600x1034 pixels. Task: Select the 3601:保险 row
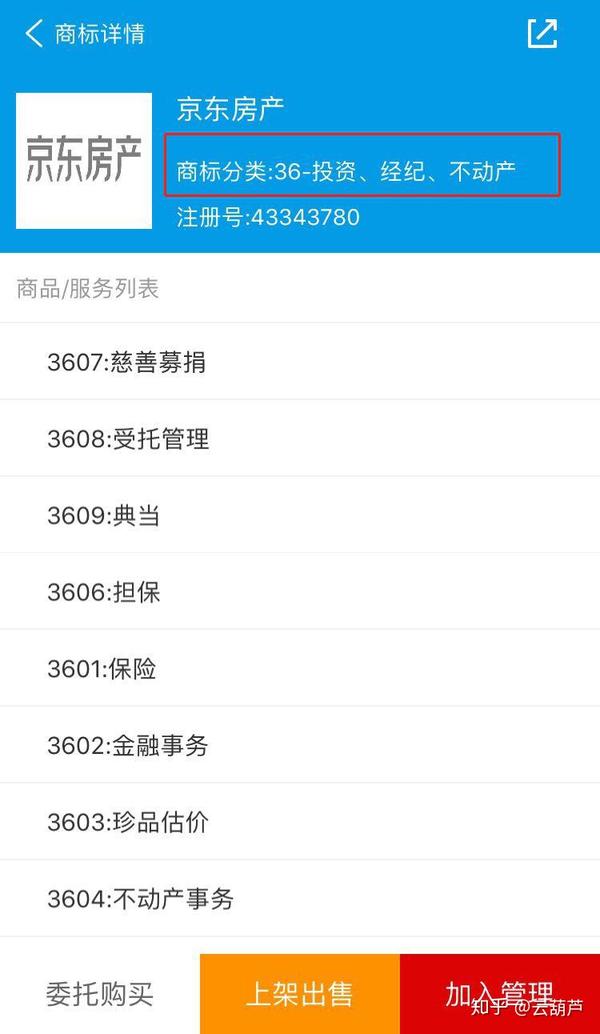(300, 668)
